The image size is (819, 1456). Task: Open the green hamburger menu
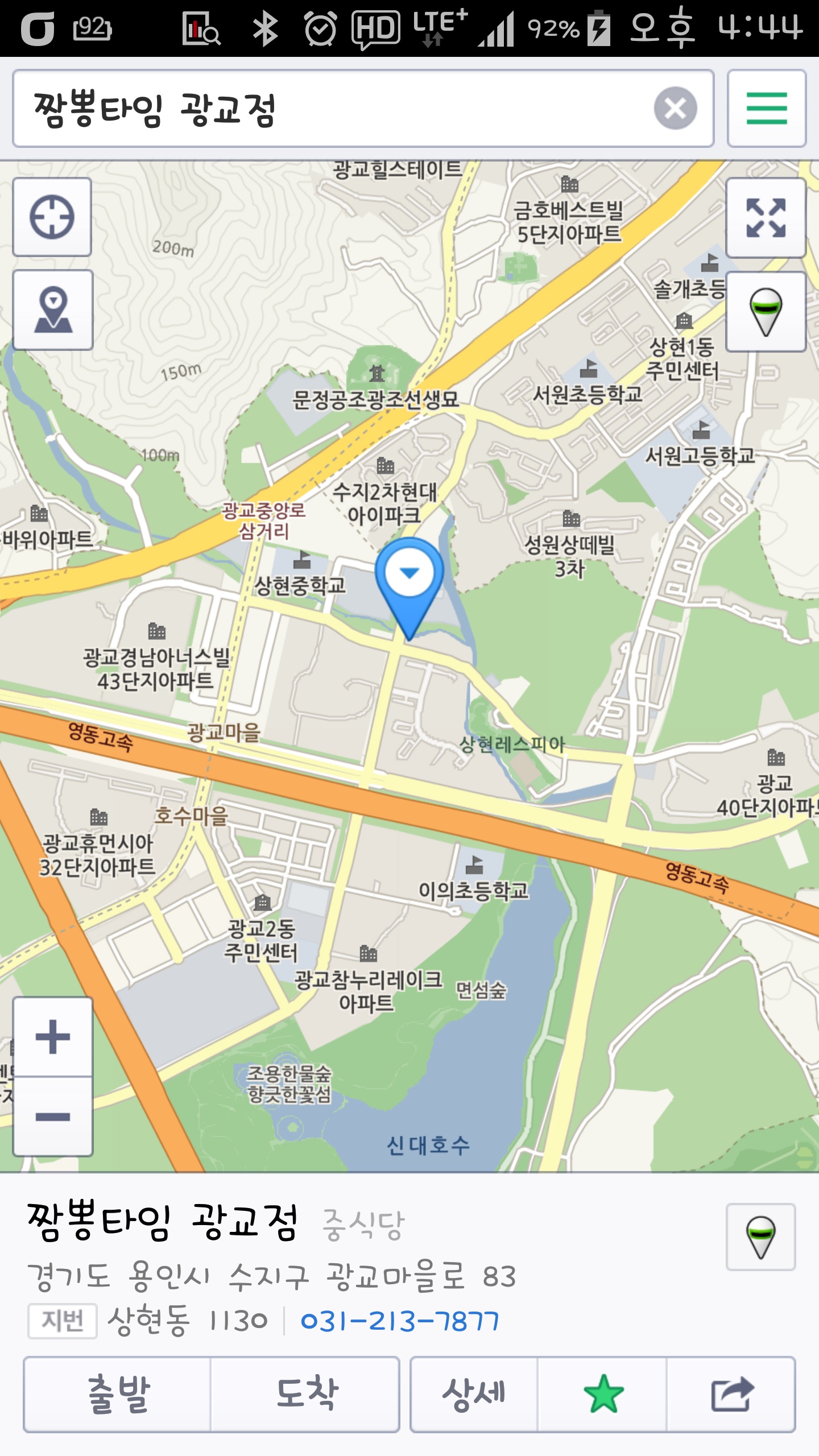click(766, 108)
